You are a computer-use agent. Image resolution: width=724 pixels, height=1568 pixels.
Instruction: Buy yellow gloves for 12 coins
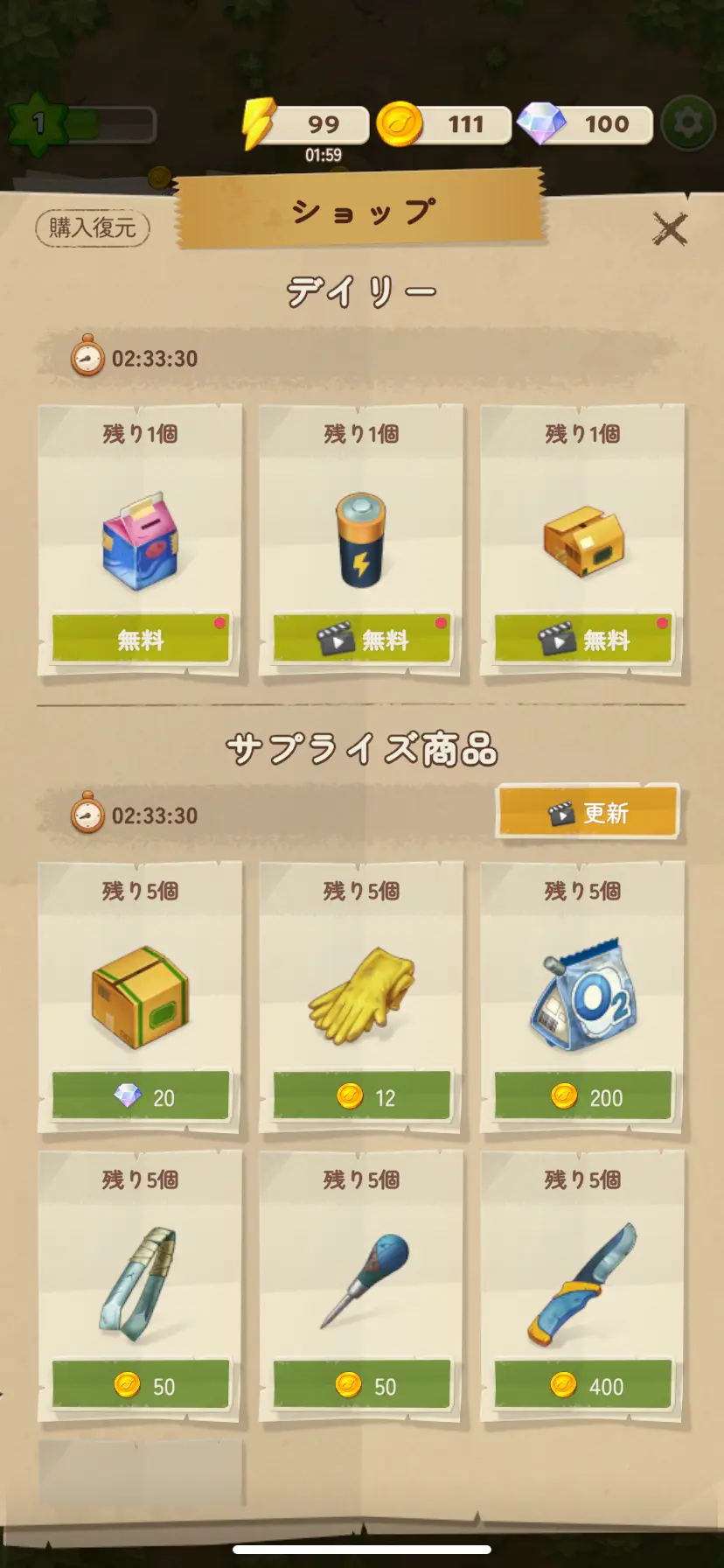coord(361,1096)
